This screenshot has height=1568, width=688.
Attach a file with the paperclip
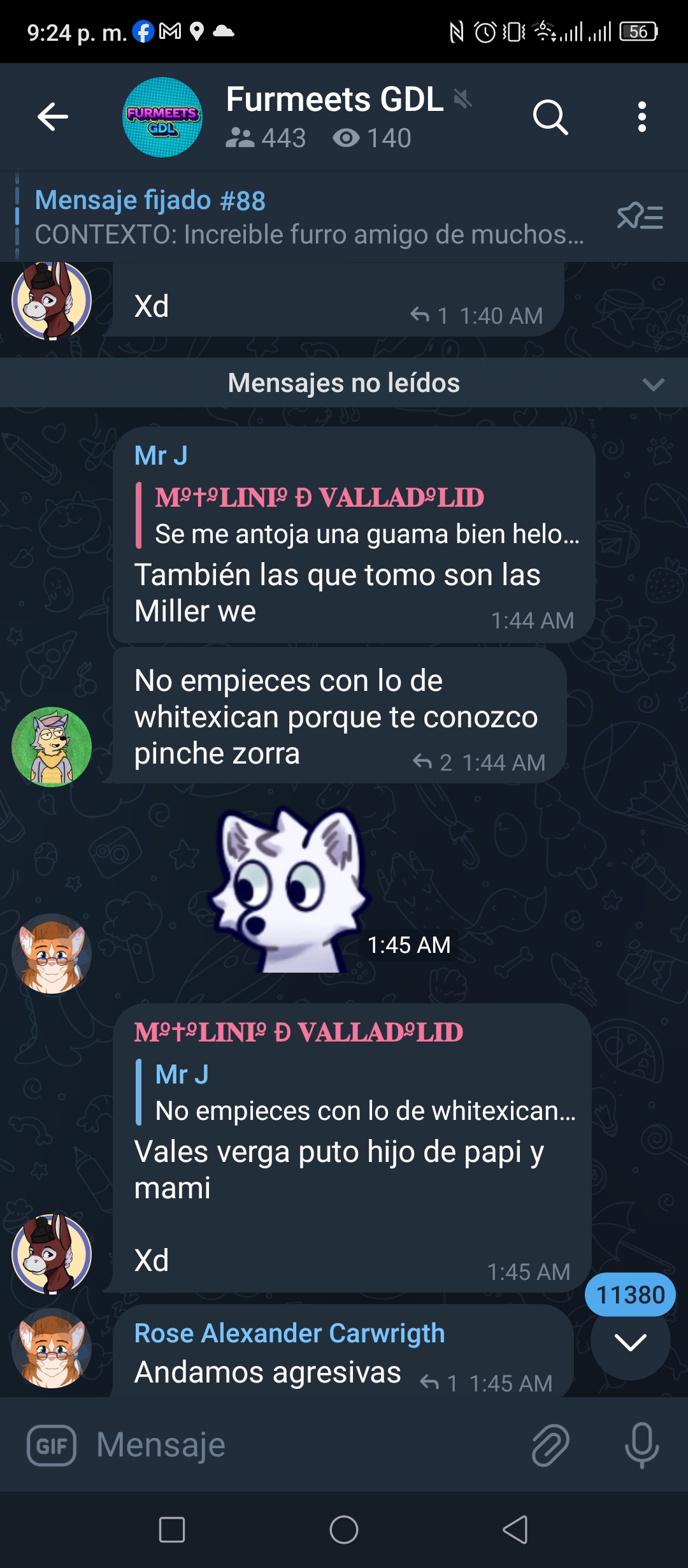click(550, 1445)
